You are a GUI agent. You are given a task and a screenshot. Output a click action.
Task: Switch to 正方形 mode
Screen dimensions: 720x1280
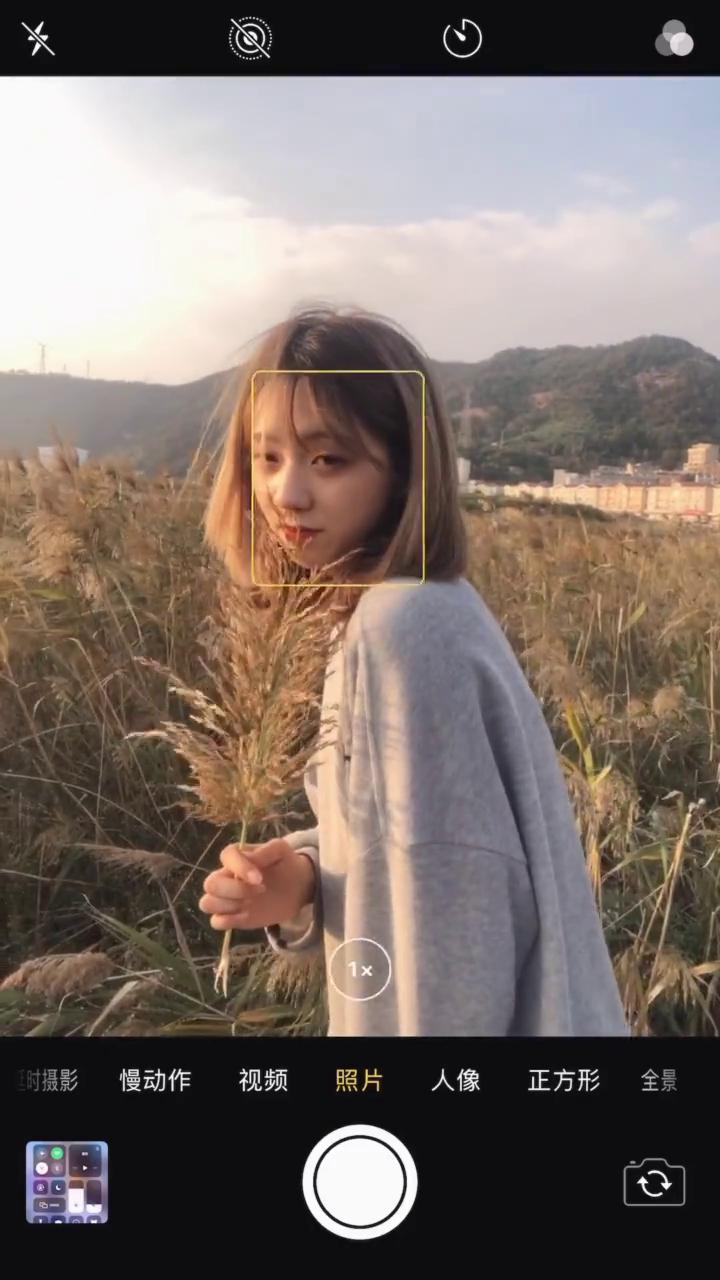[564, 1080]
